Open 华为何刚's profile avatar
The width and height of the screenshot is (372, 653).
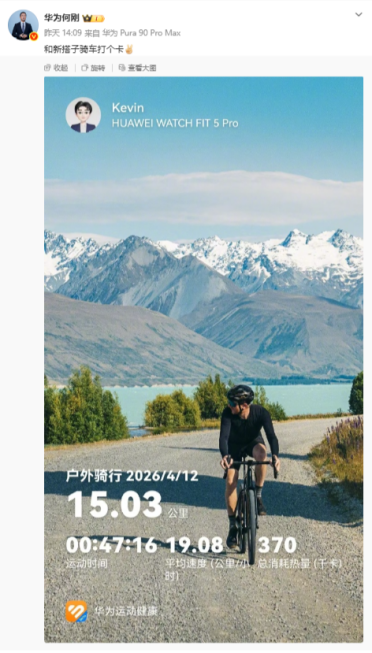point(23,25)
